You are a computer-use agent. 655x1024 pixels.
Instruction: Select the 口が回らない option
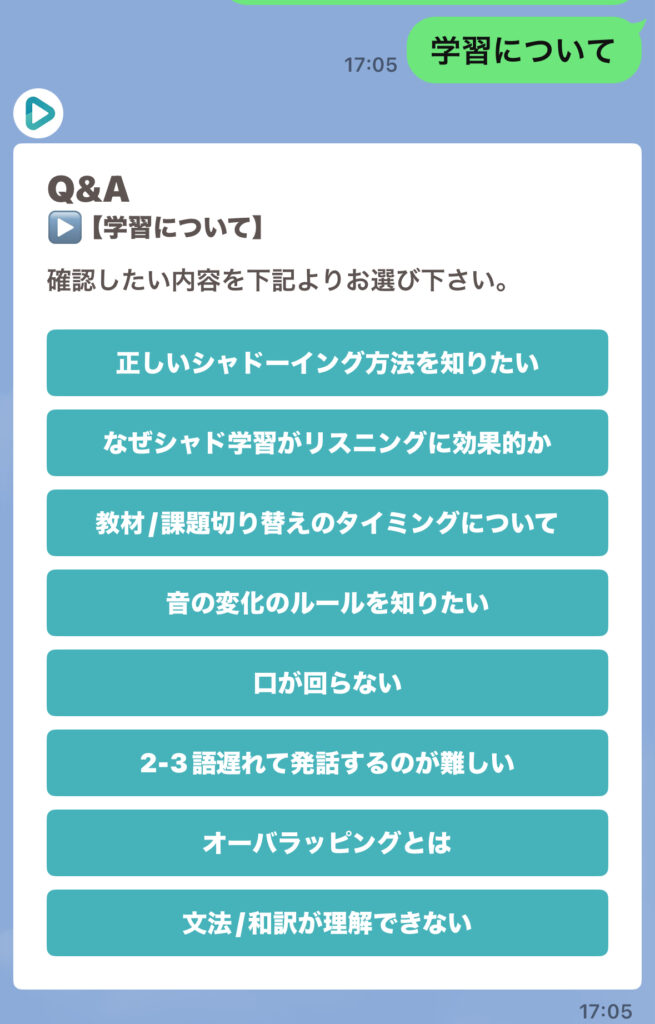point(327,683)
